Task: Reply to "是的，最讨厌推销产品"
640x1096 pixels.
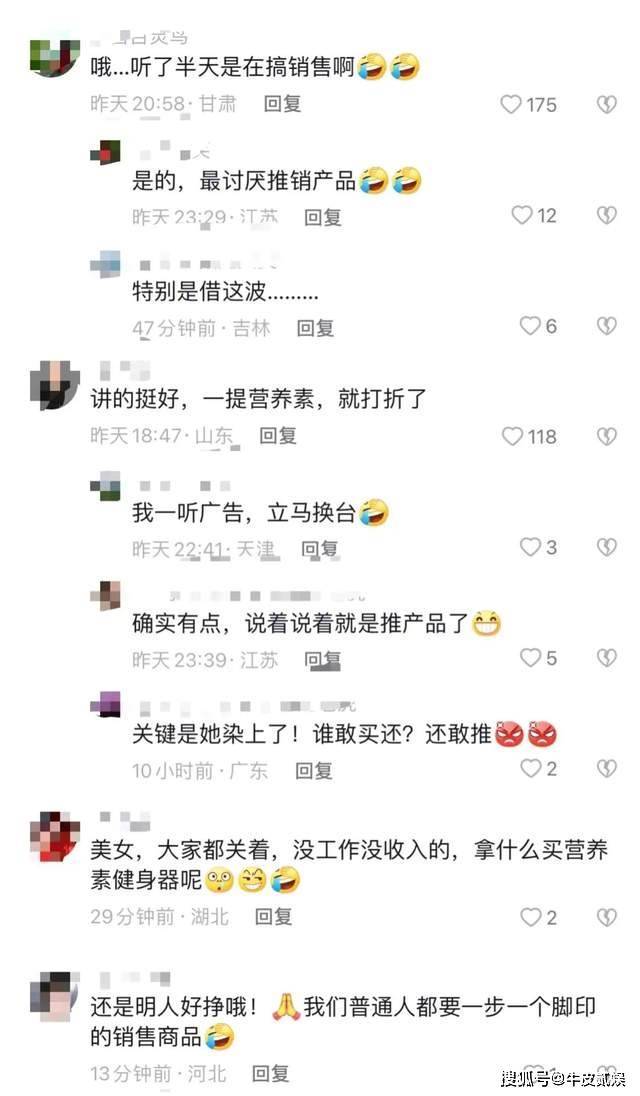Action: [x=322, y=216]
